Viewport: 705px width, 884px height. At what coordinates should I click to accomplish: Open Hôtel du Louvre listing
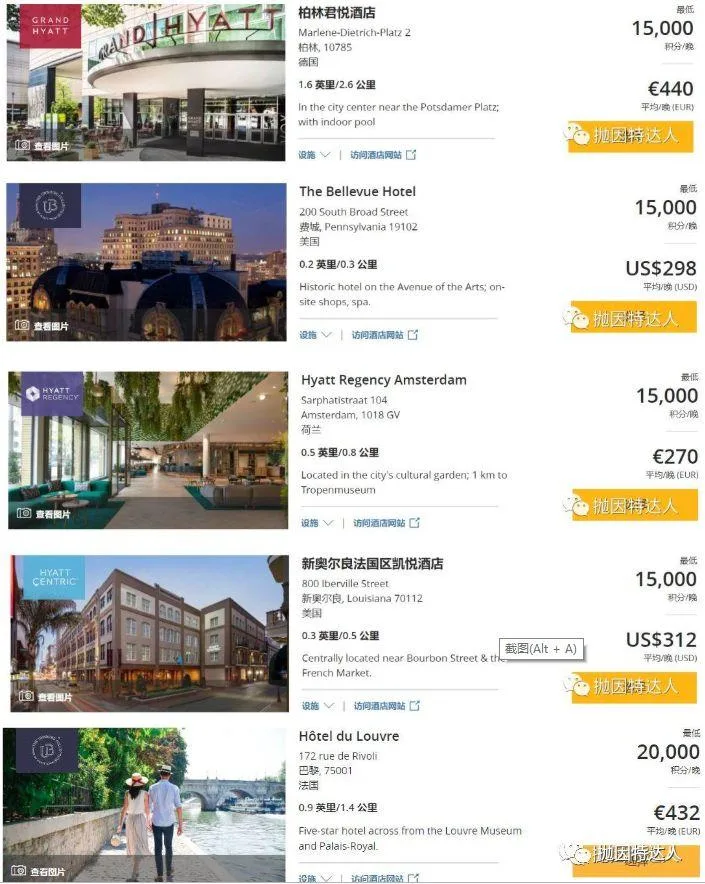click(x=348, y=736)
